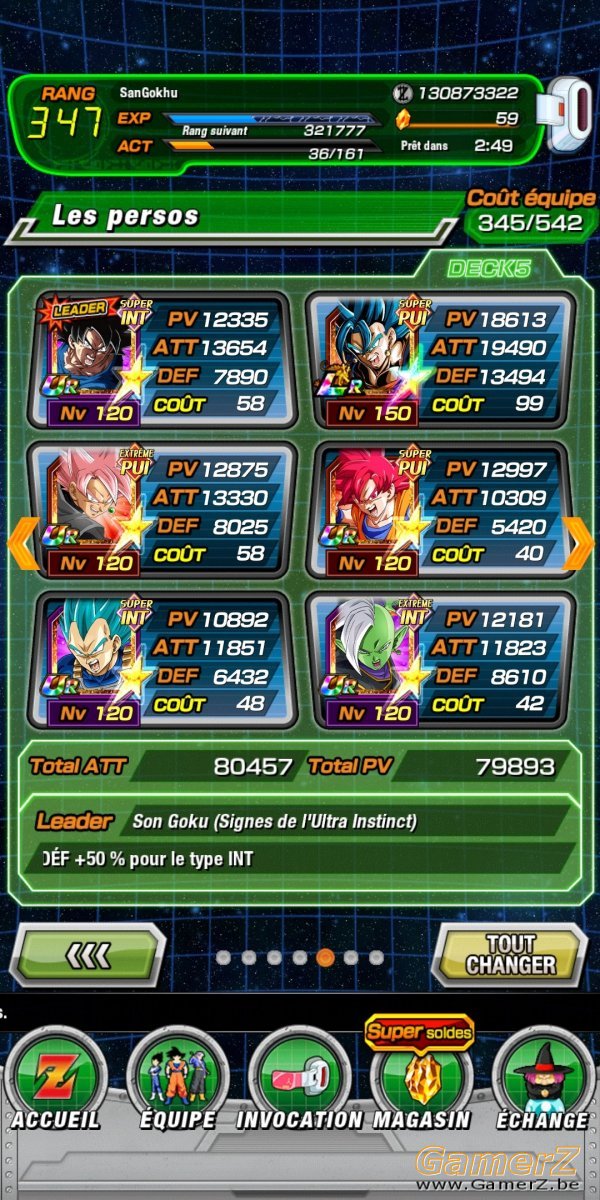
Task: Open the INVOCATION tab
Action: (x=299, y=1082)
